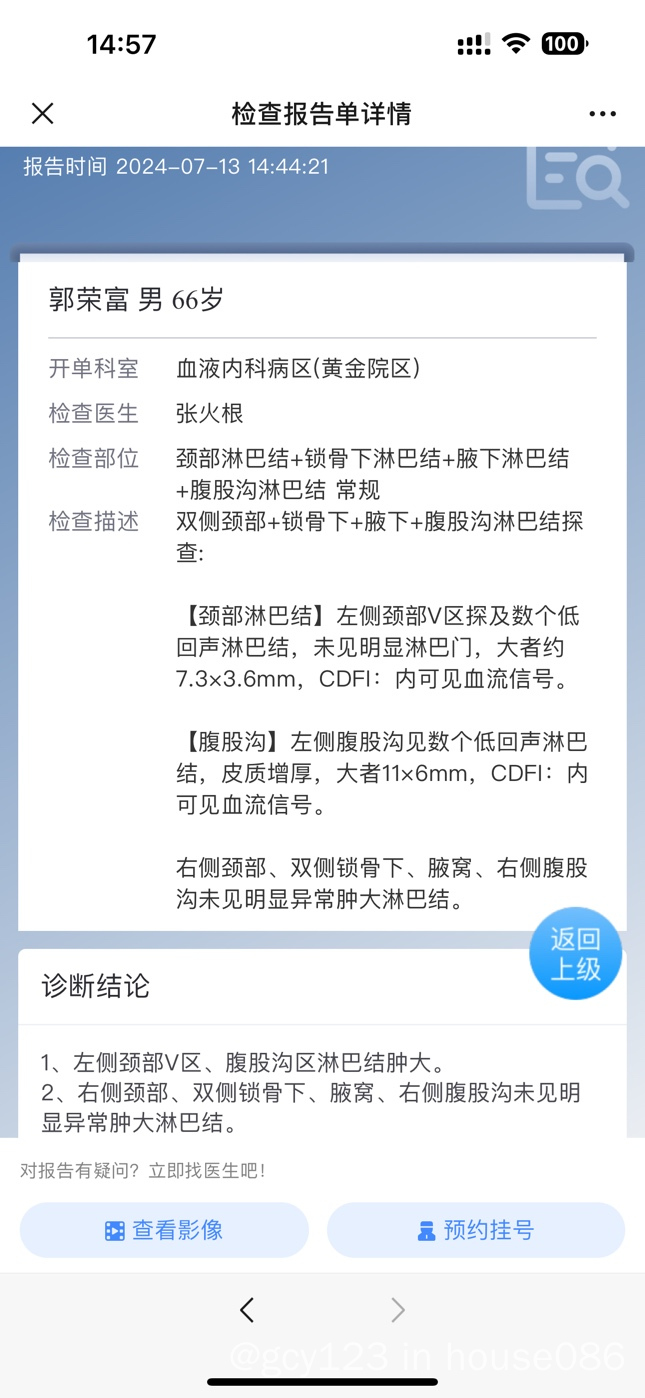Open the three-dot more options menu
645x1398 pixels.
coord(602,114)
